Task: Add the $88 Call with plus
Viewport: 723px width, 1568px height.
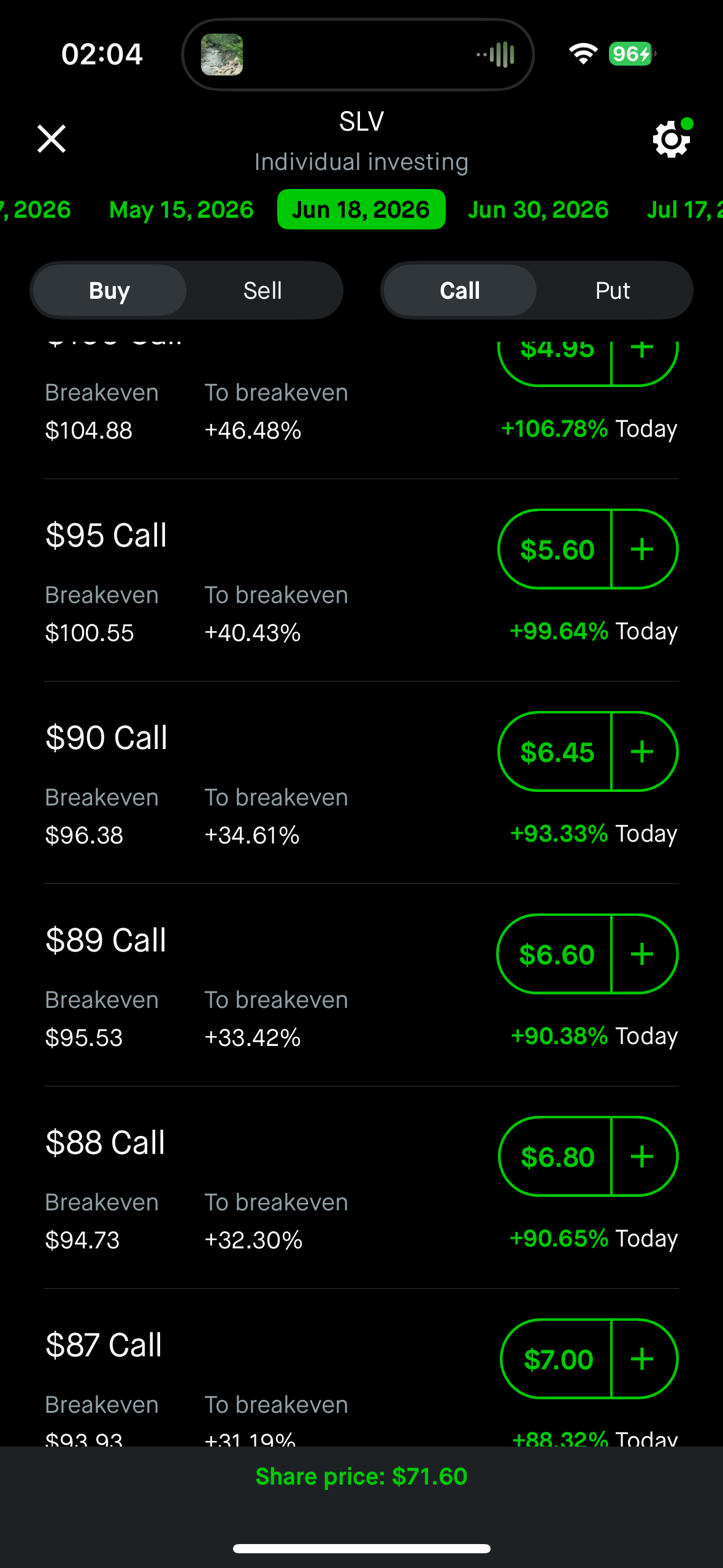Action: pyautogui.click(x=643, y=1157)
